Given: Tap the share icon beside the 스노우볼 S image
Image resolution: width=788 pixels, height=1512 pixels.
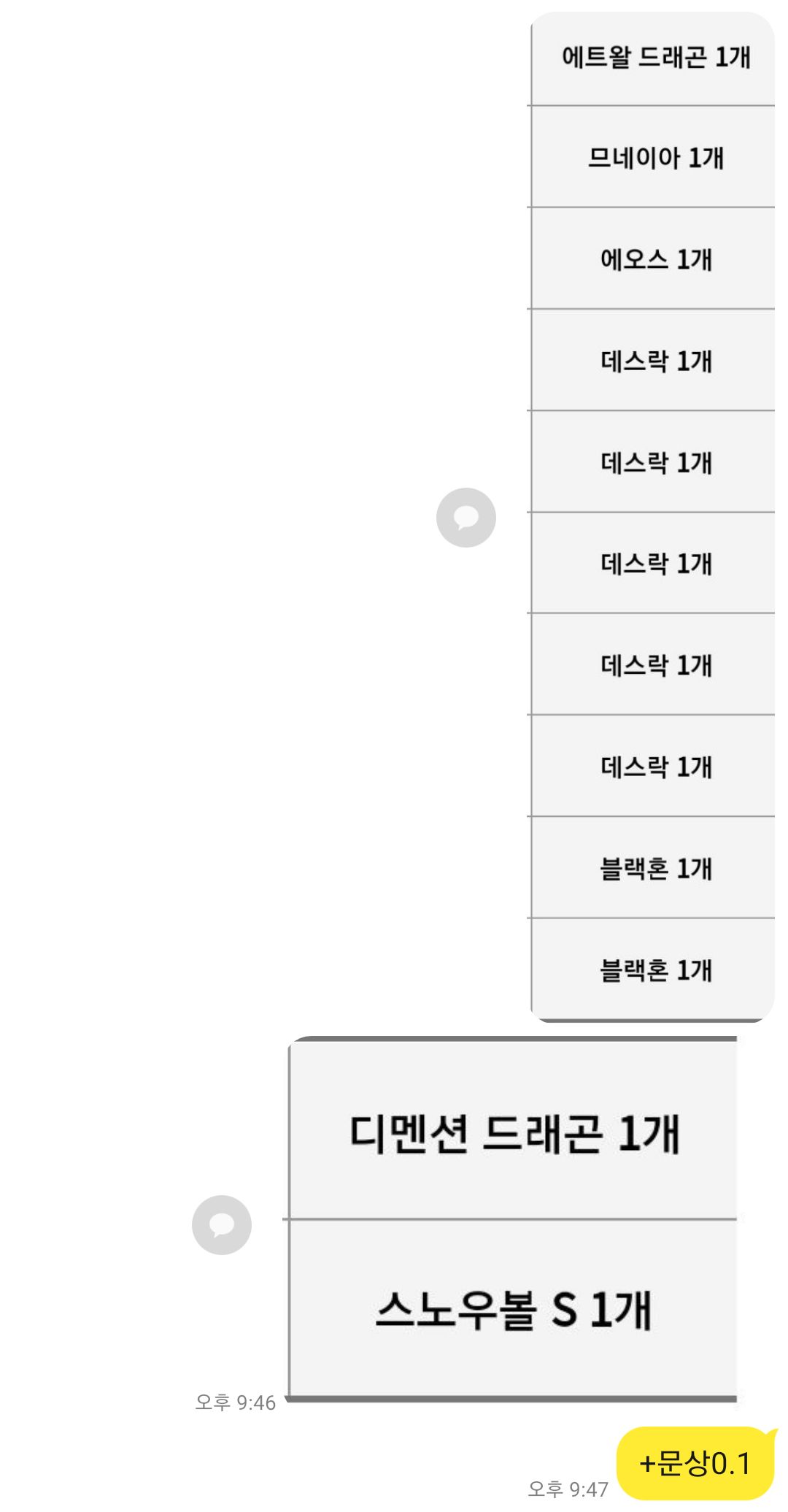Looking at the screenshot, I should pyautogui.click(x=222, y=1225).
